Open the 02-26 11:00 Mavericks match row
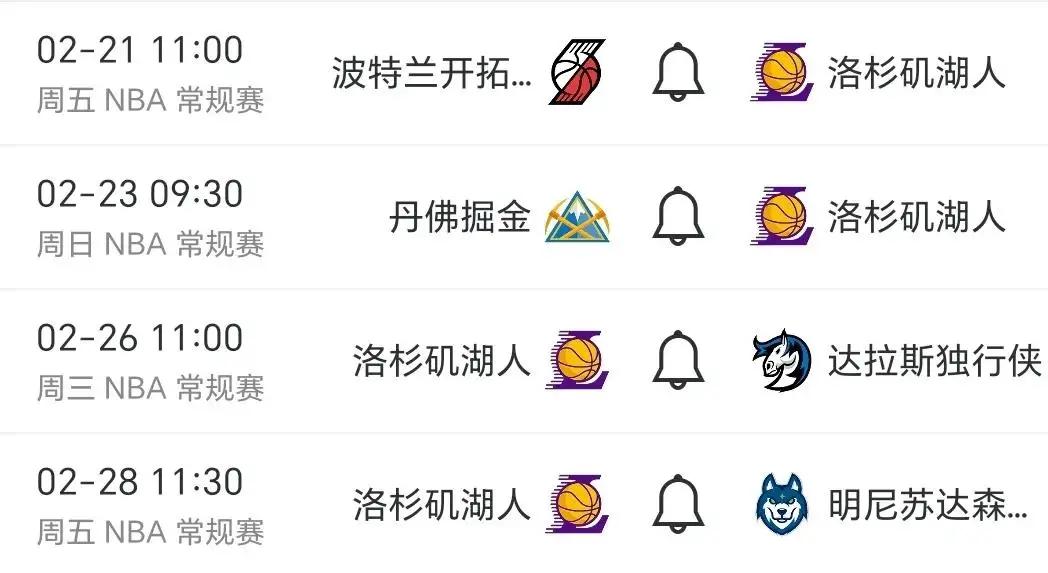Screen dimensions: 1048x573 pos(140,360)
